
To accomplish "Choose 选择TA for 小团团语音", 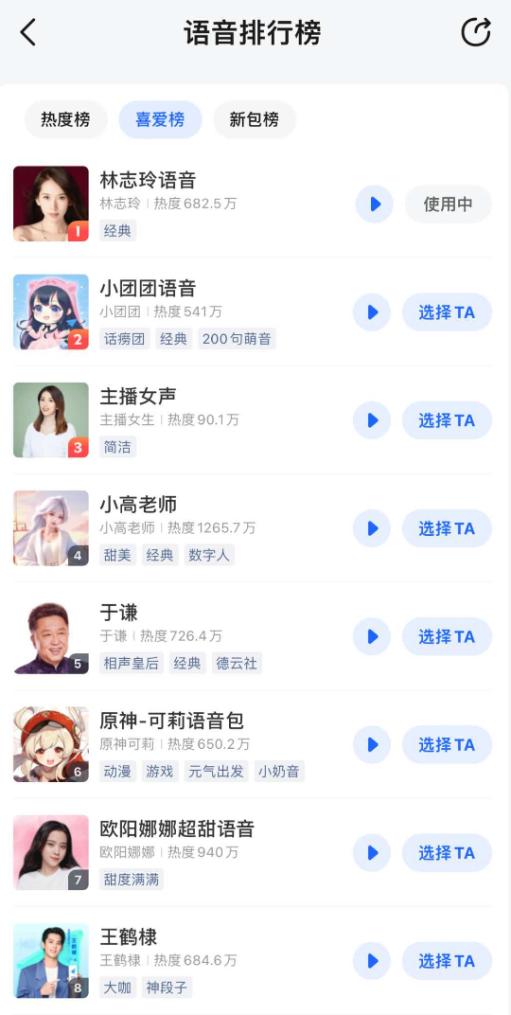I will tap(447, 312).
